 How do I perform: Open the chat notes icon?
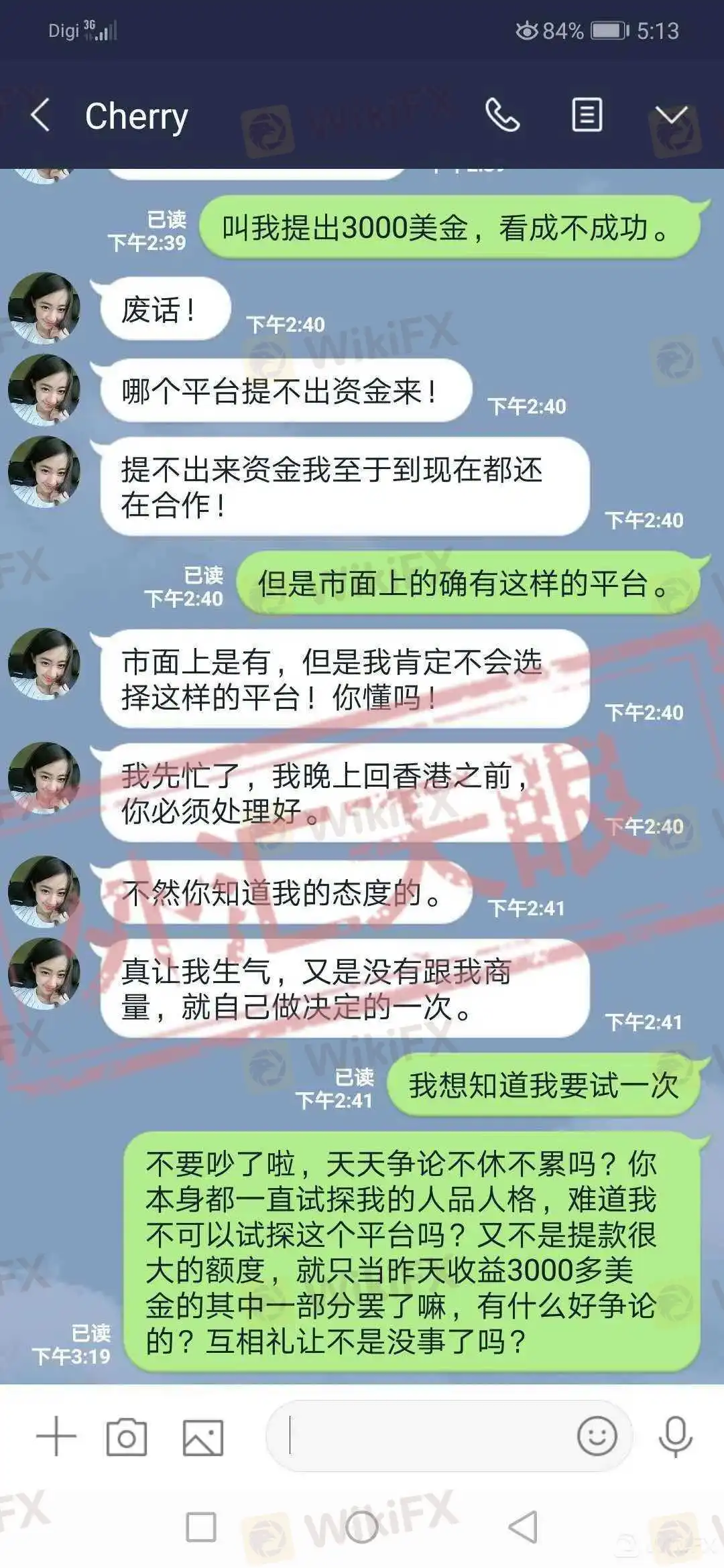tap(587, 115)
